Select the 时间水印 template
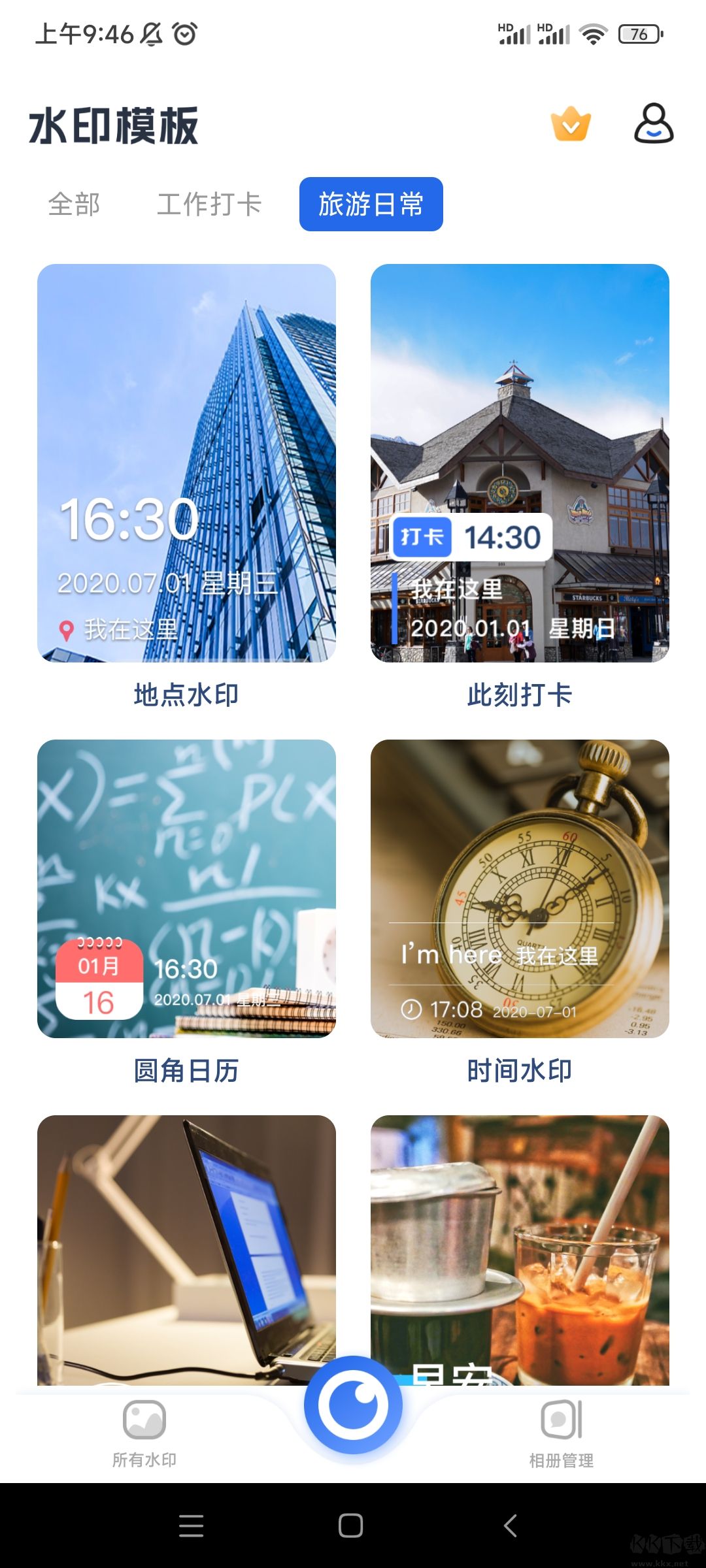 click(520, 889)
